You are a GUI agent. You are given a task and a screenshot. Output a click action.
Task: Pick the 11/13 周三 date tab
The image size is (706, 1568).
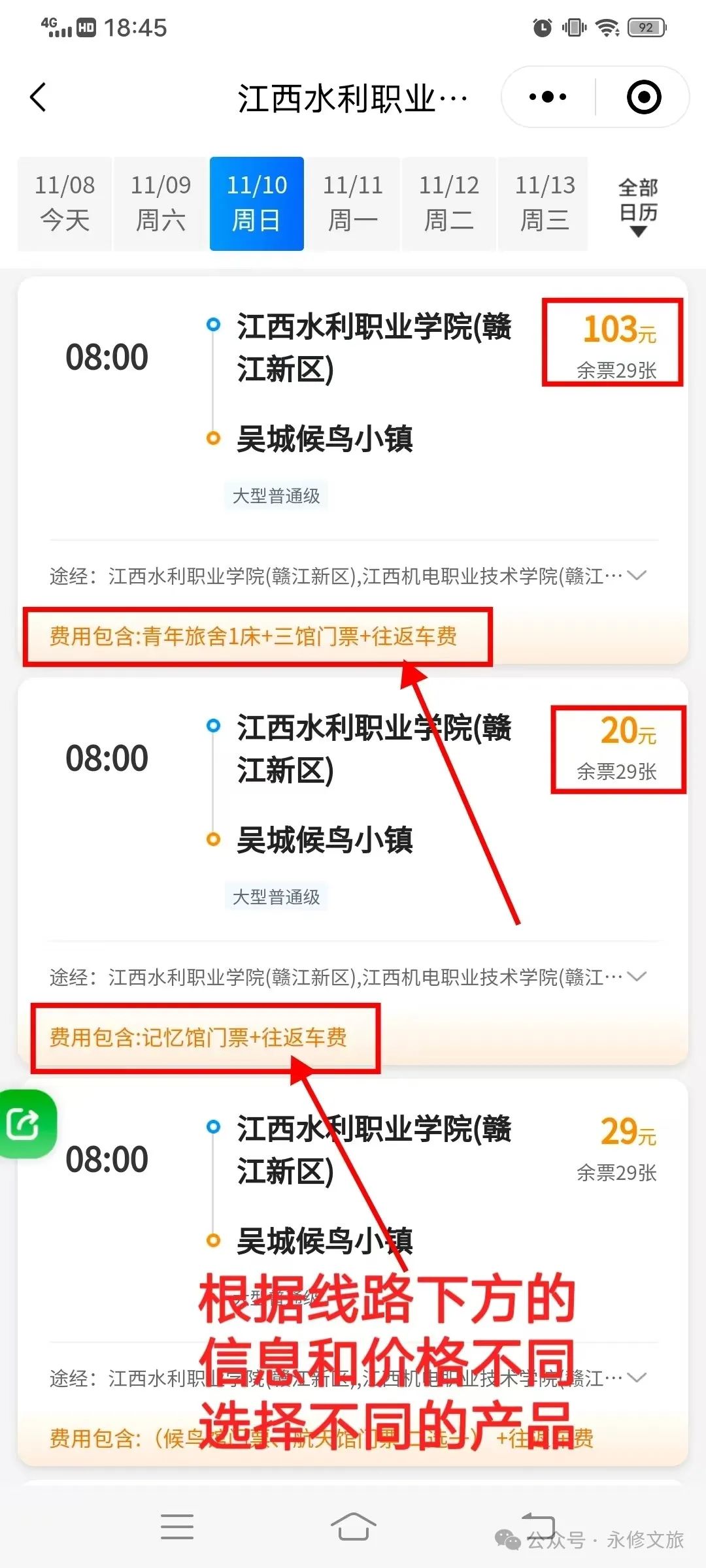(x=545, y=203)
